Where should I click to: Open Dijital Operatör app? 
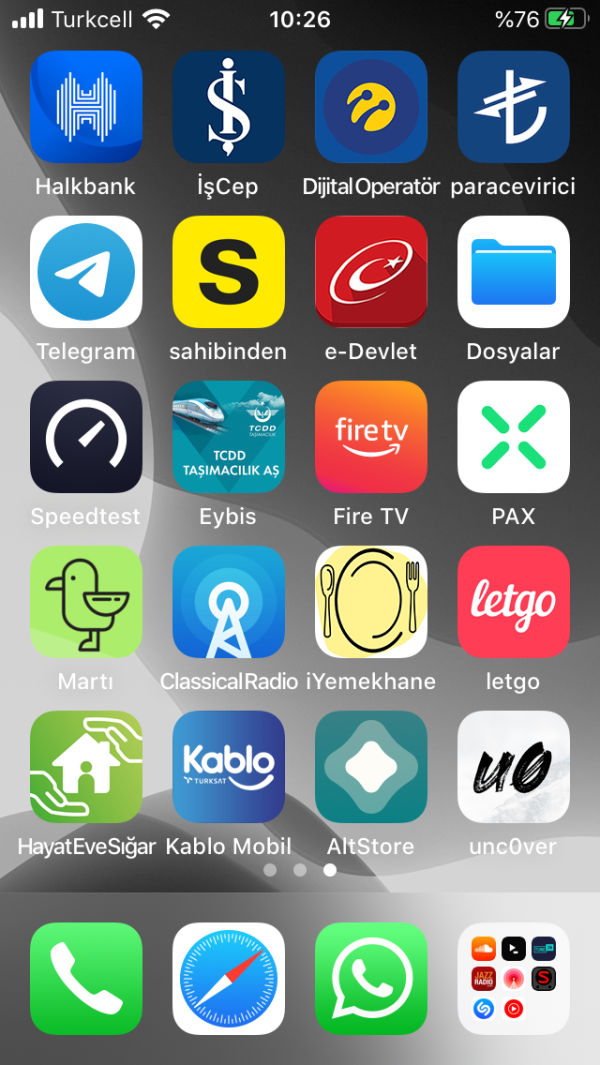(x=371, y=107)
